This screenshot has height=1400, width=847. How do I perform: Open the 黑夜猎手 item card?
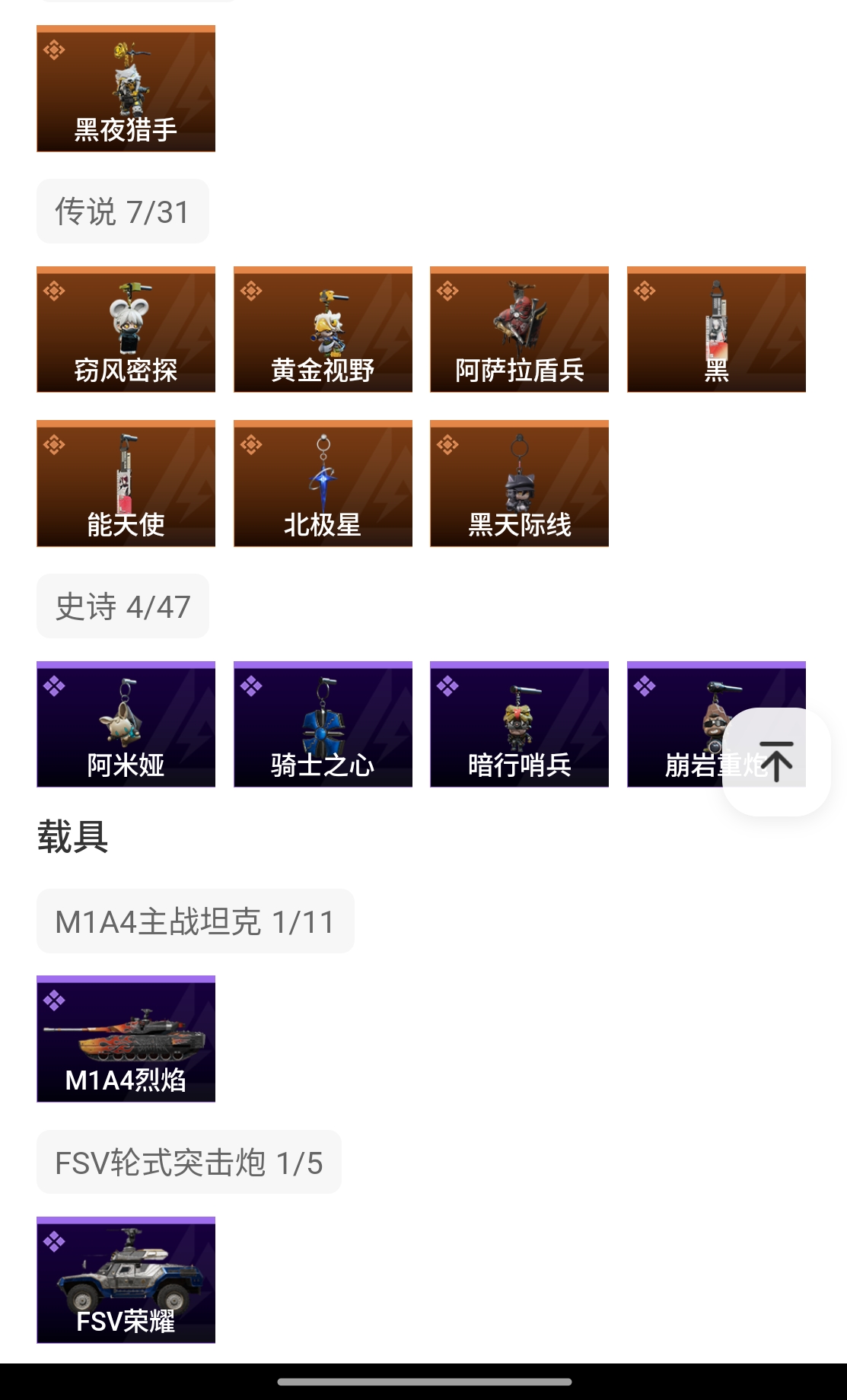pyautogui.click(x=126, y=89)
